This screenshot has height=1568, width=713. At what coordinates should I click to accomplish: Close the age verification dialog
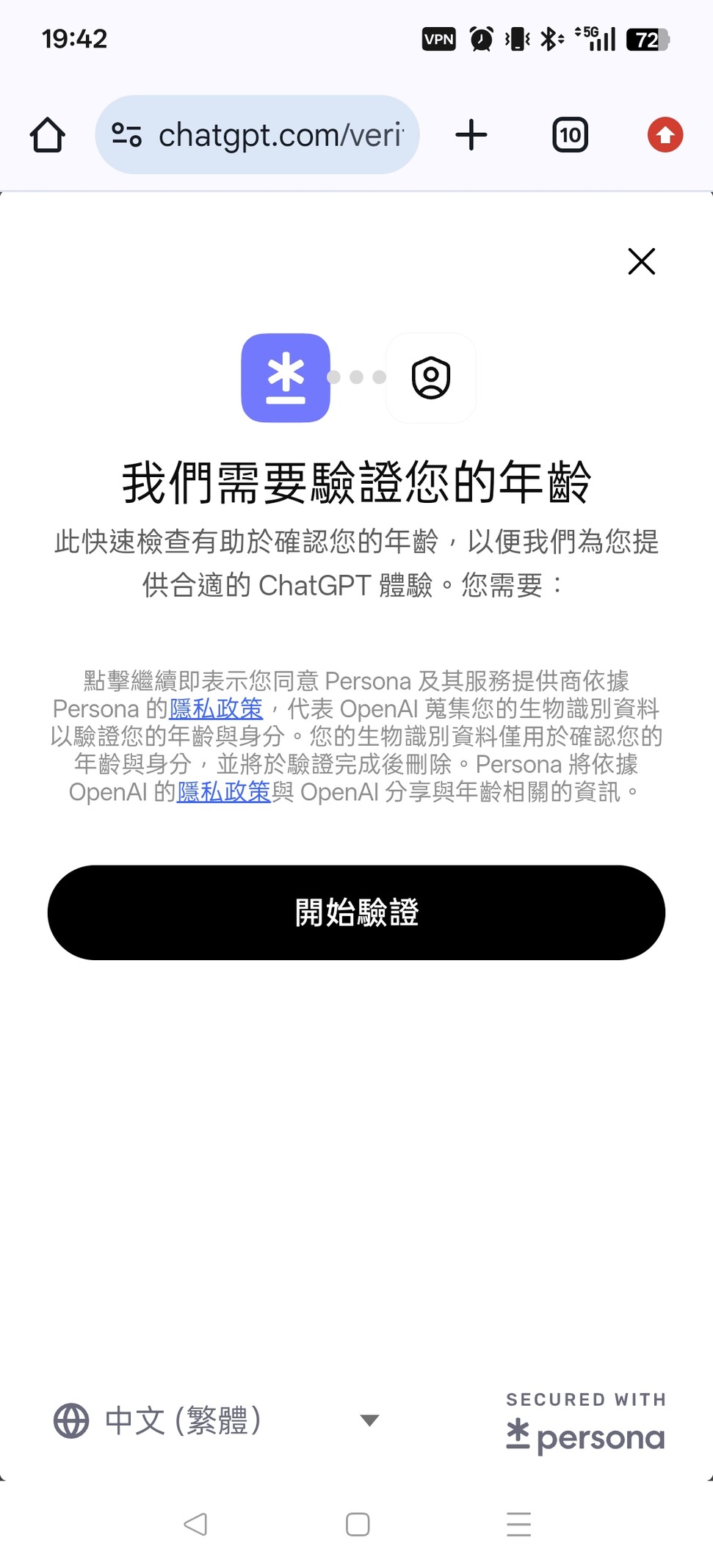coord(641,261)
